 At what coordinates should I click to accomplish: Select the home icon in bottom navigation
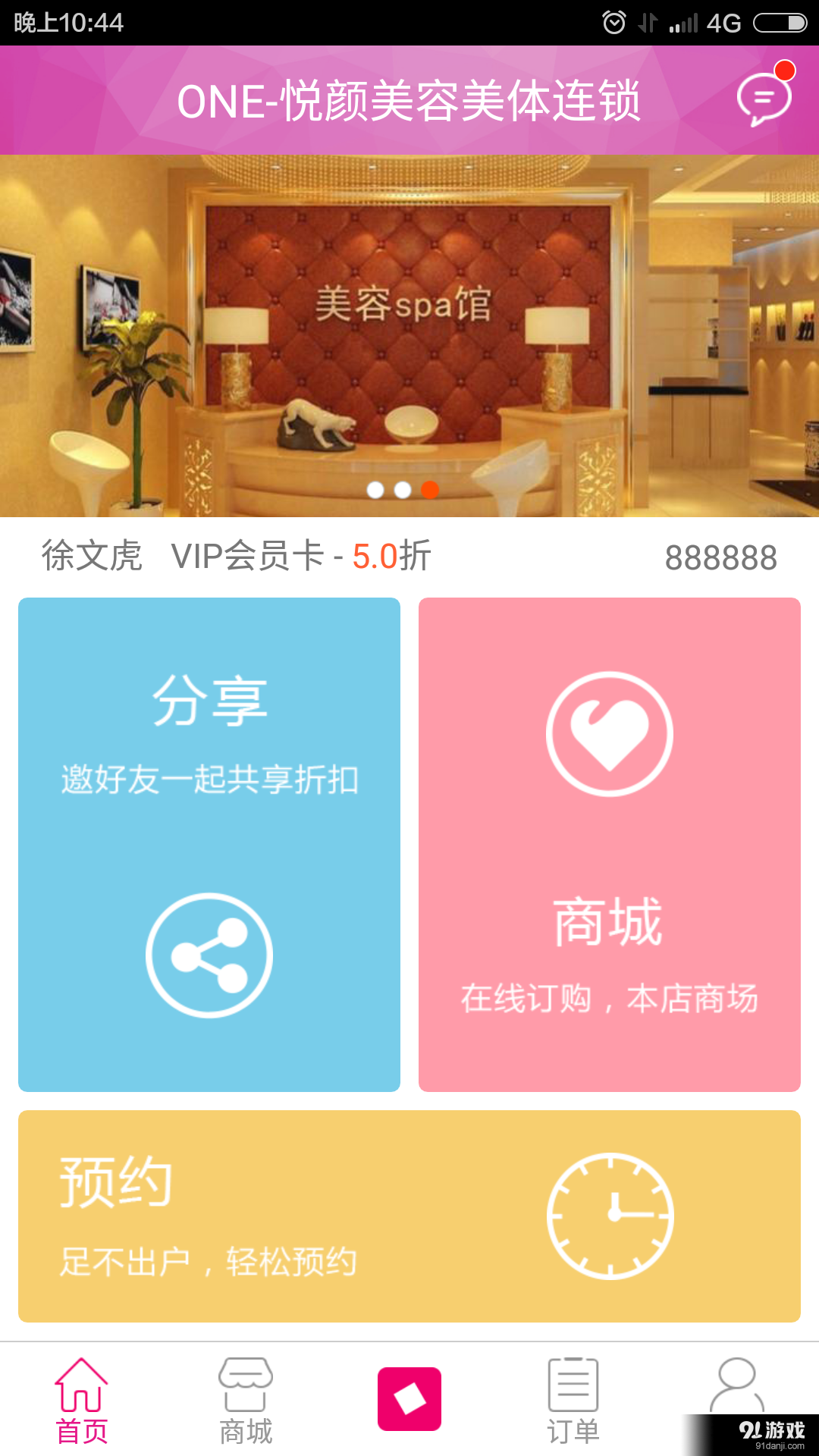coord(82,1386)
